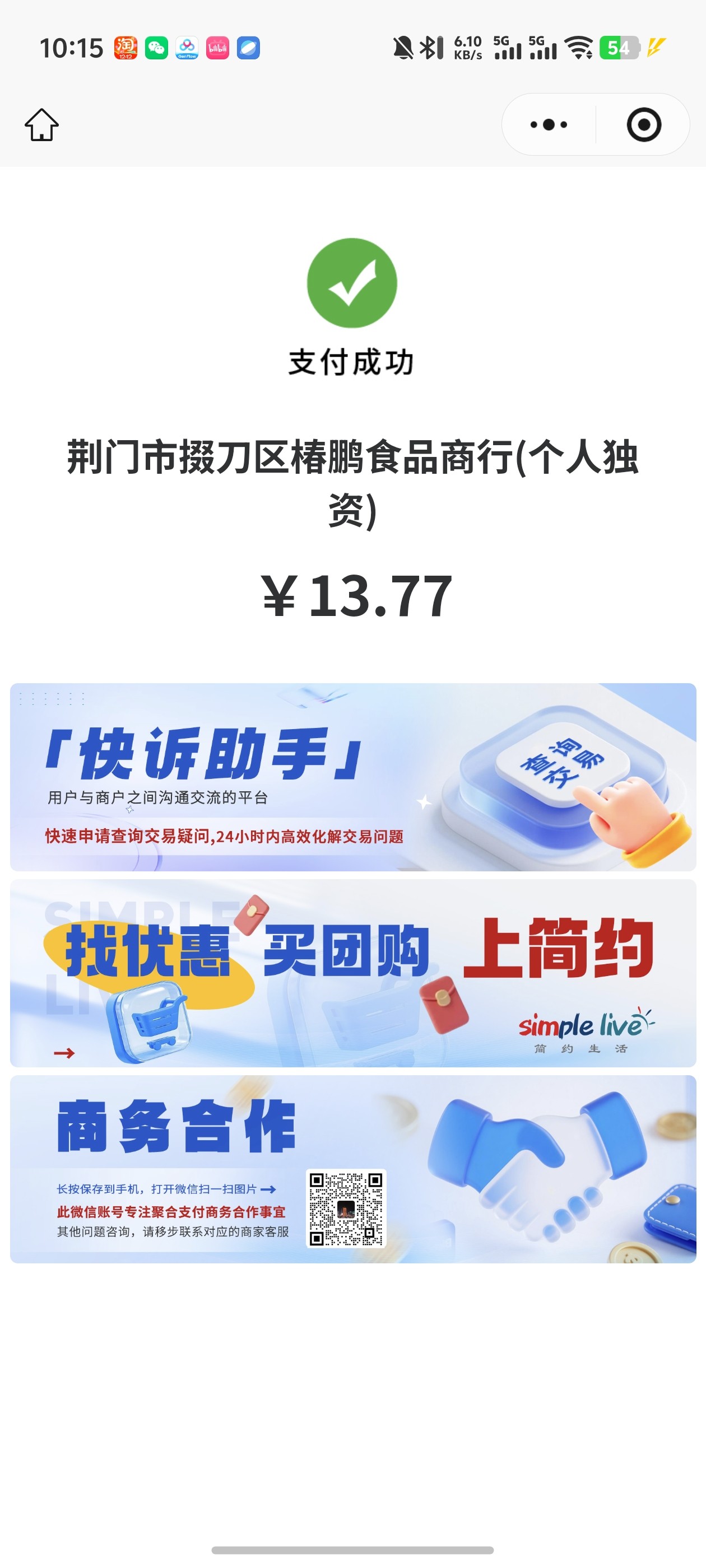This screenshot has height=1568, width=706.
Task: Open the 快诉助手 banner
Action: click(352, 777)
